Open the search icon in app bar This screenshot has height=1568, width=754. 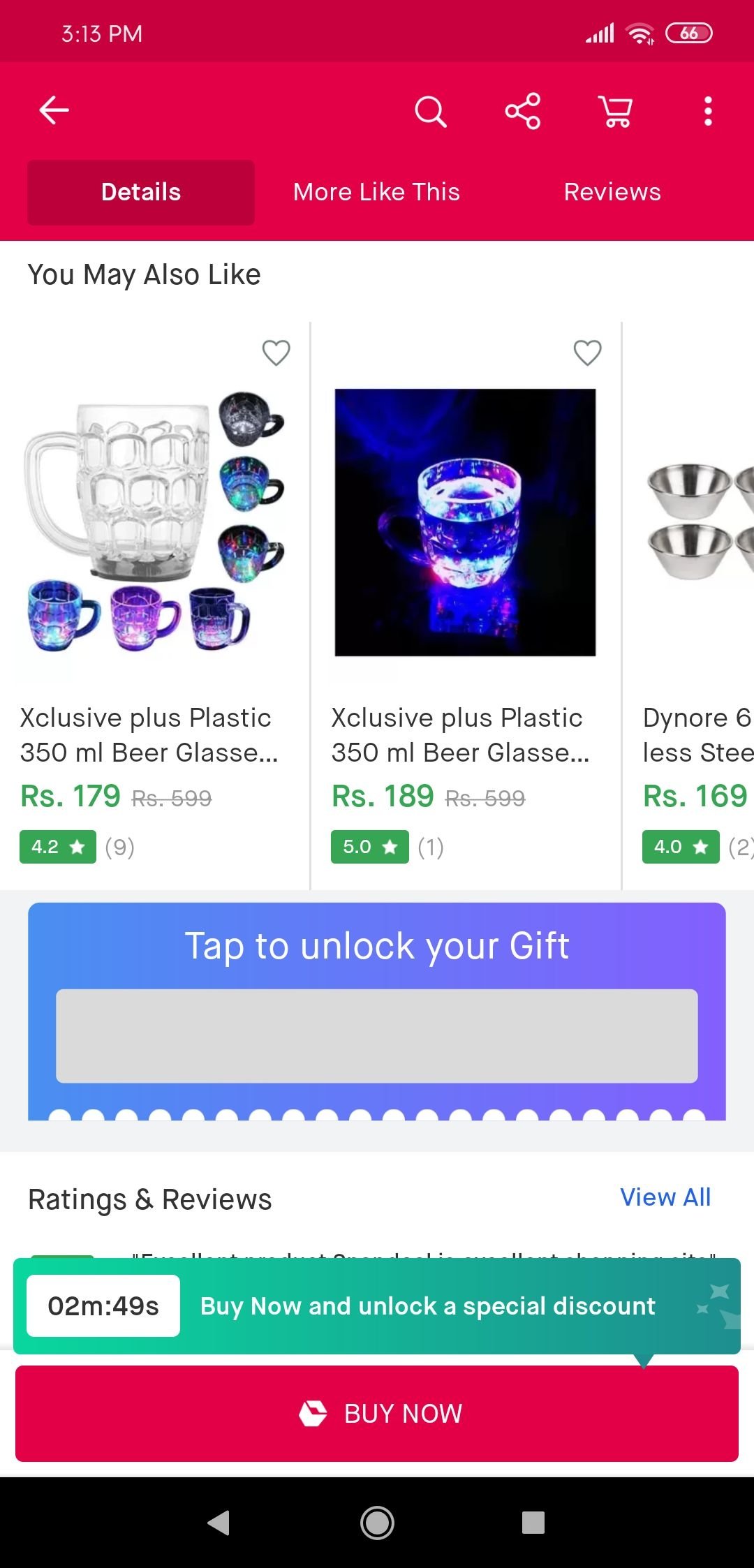[x=430, y=111]
